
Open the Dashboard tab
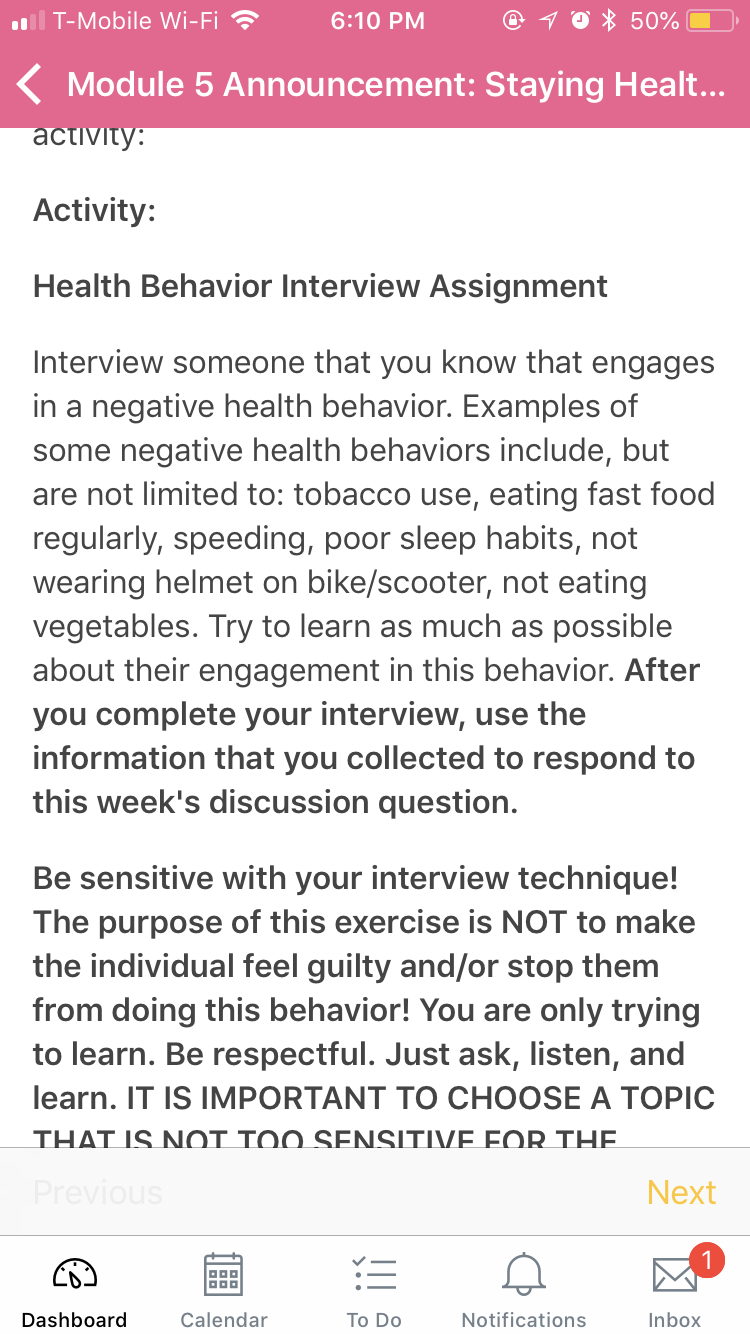pos(75,1291)
